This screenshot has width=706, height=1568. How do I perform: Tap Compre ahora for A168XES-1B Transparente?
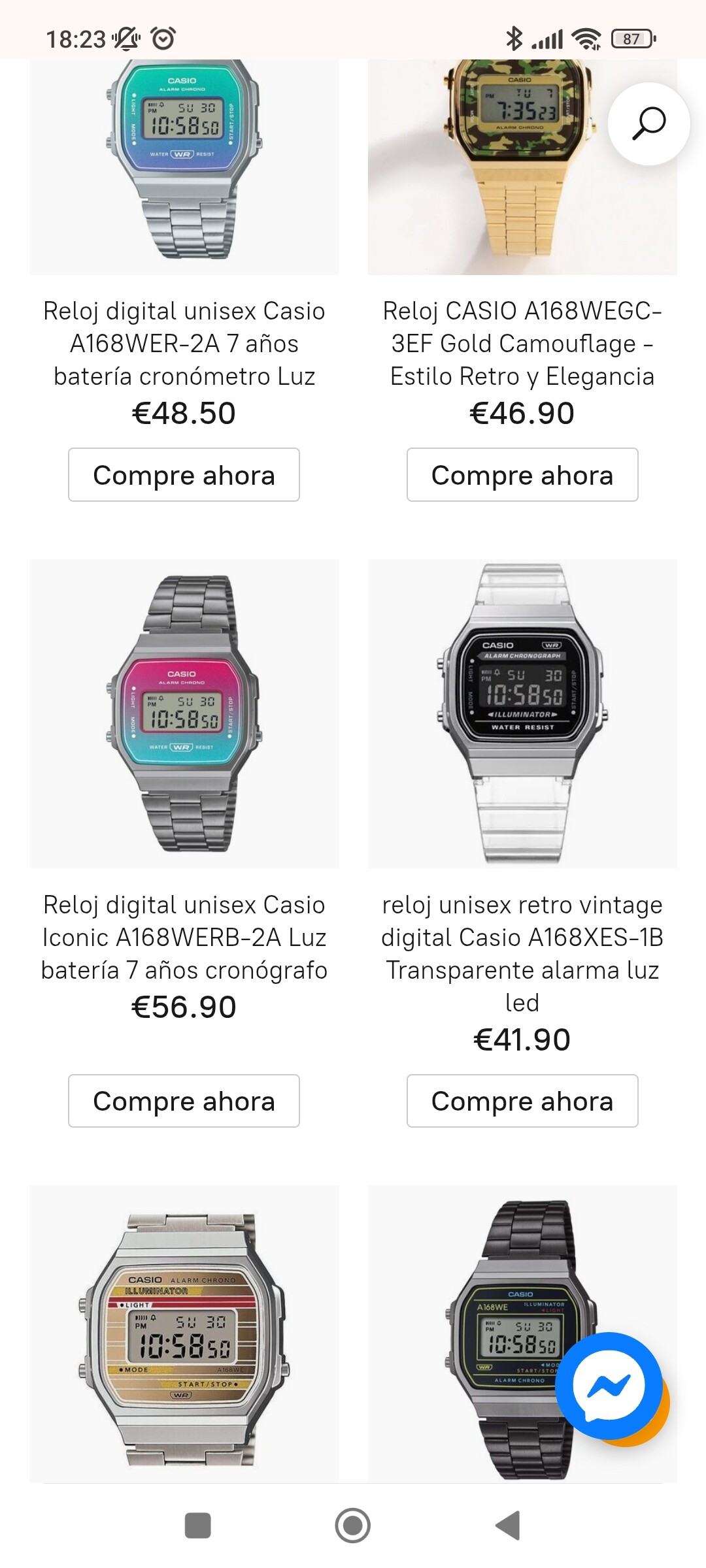[x=522, y=1101]
